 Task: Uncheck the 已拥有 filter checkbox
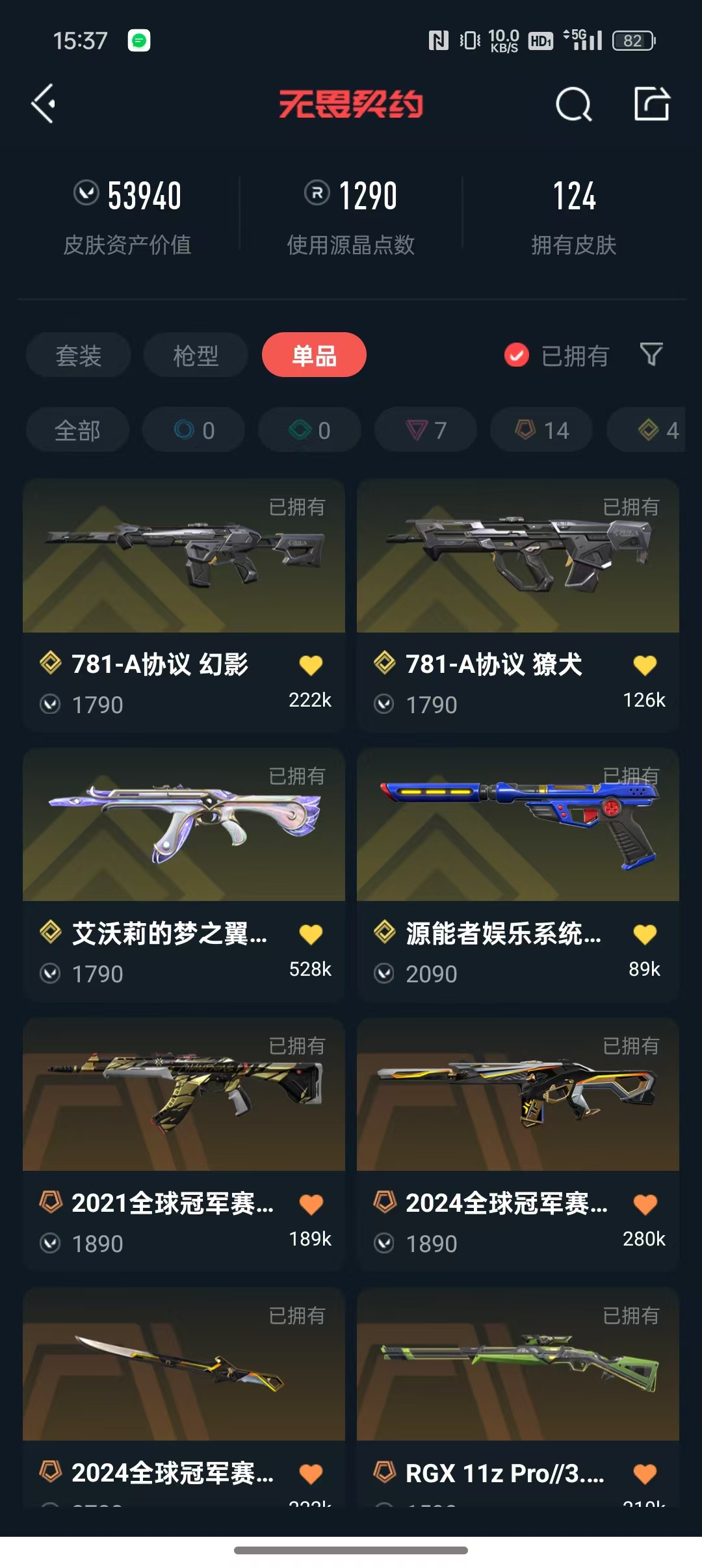click(x=517, y=355)
